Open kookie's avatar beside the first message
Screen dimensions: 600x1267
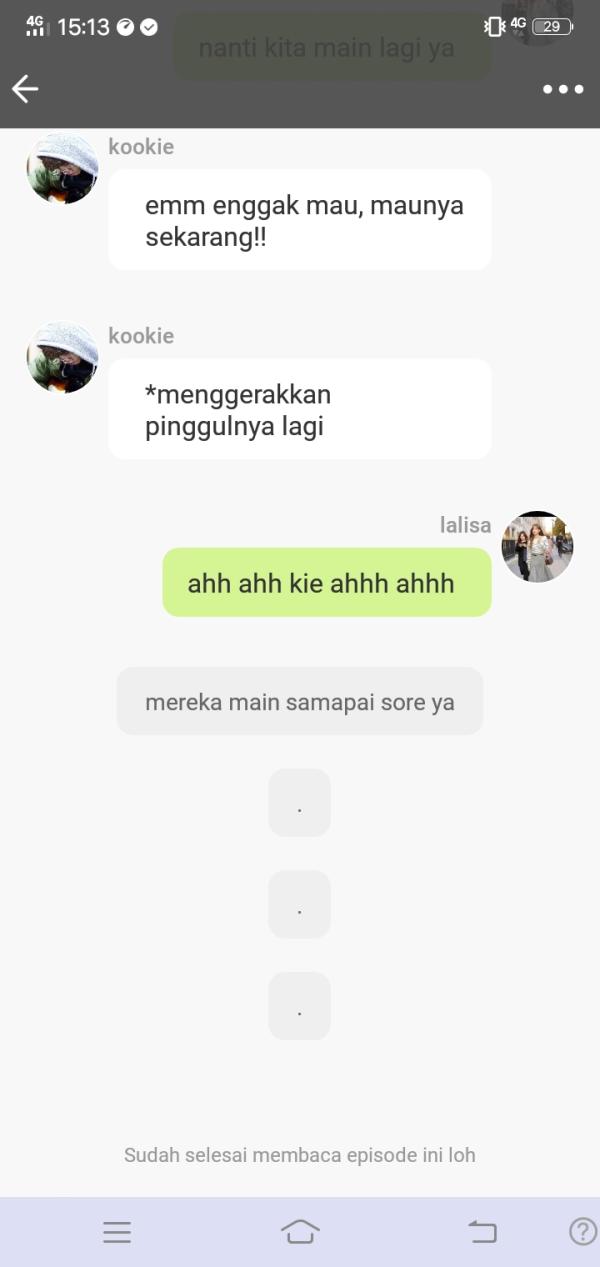pyautogui.click(x=62, y=168)
